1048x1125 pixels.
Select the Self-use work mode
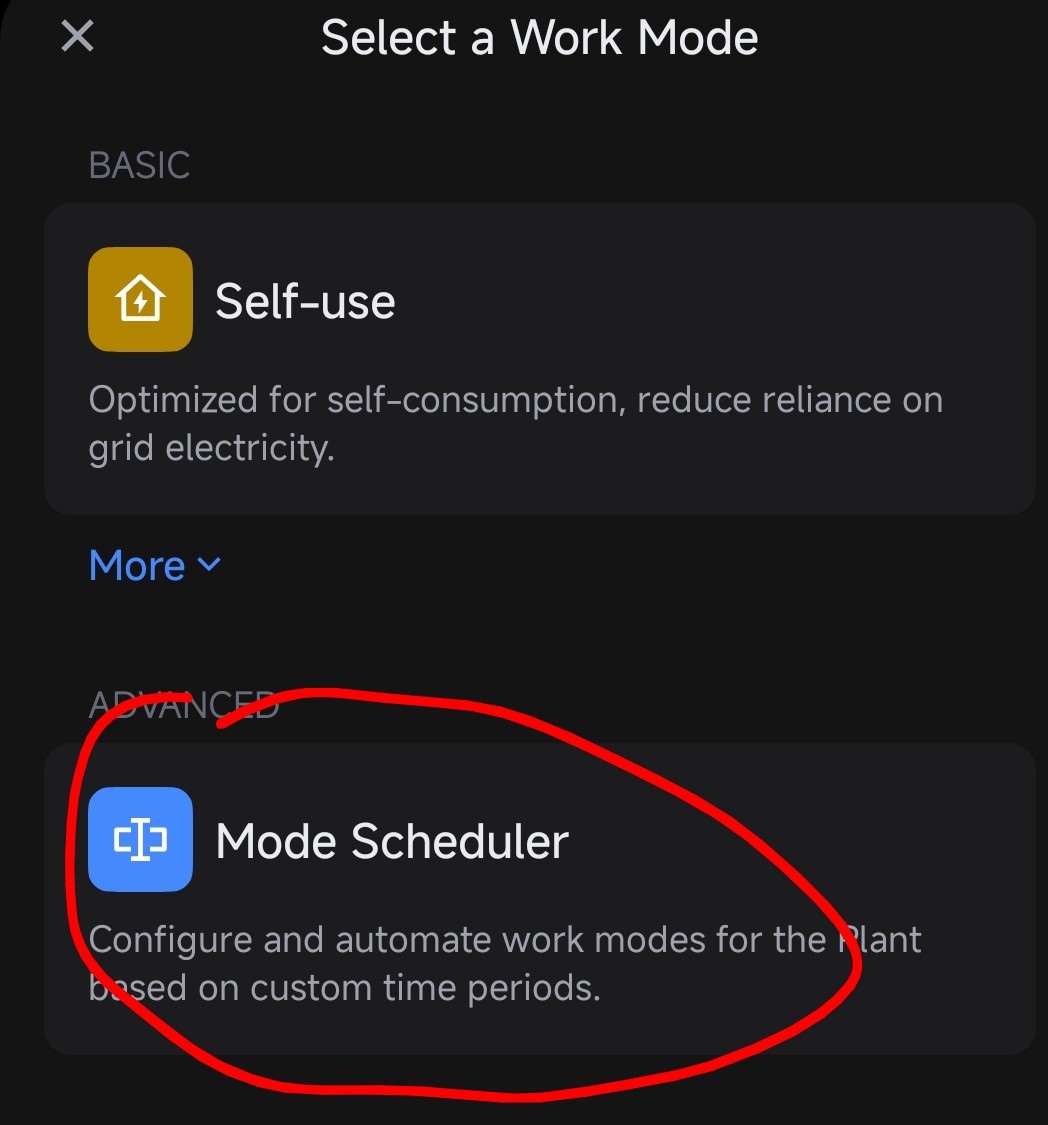[538, 358]
